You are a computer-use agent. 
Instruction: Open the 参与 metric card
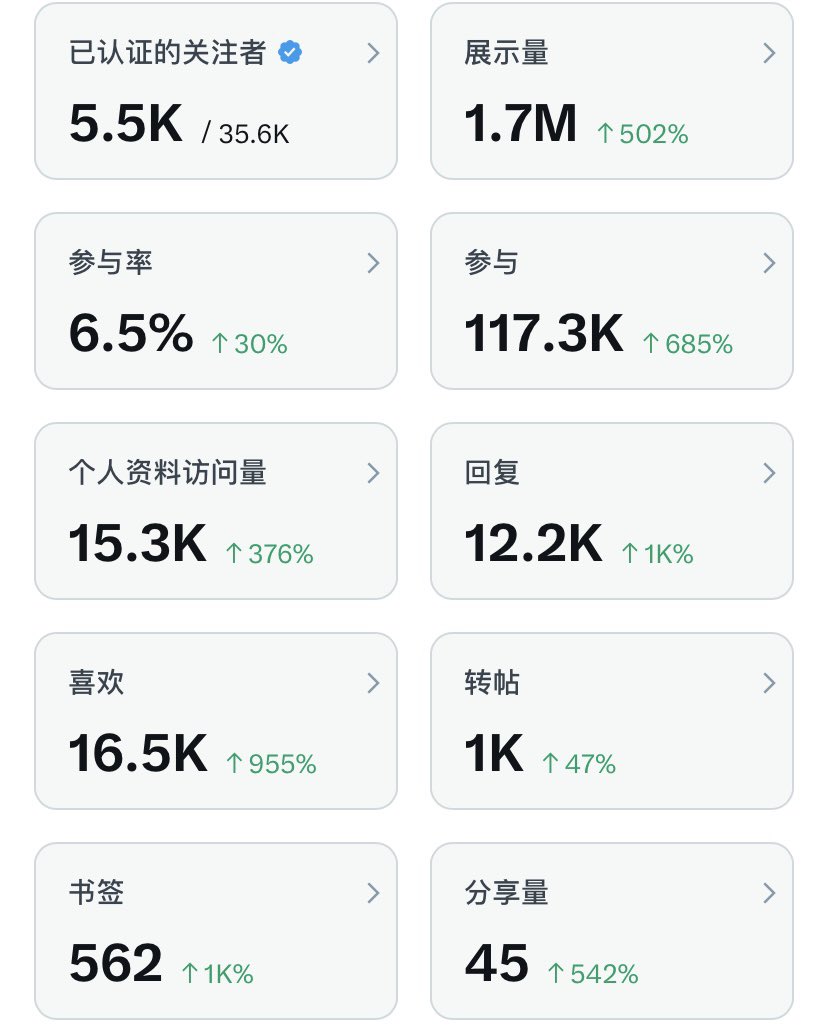[x=611, y=301]
